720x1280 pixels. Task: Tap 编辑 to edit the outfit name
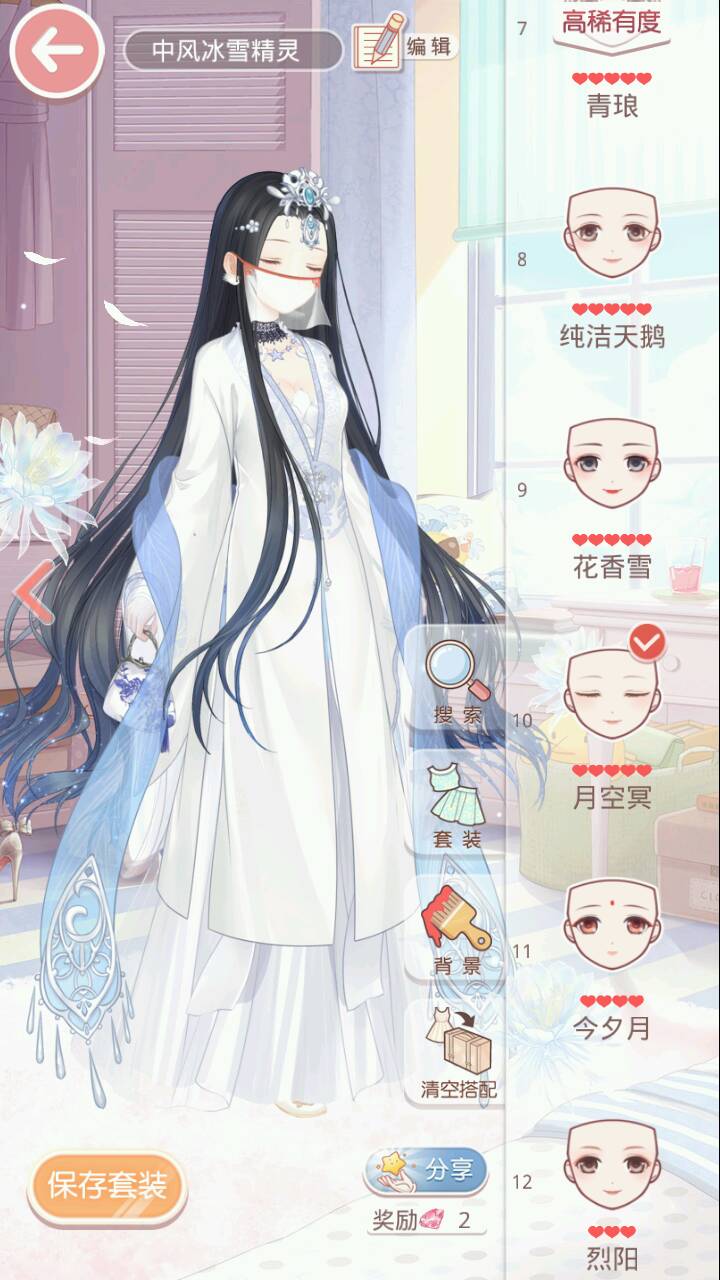[x=406, y=45]
